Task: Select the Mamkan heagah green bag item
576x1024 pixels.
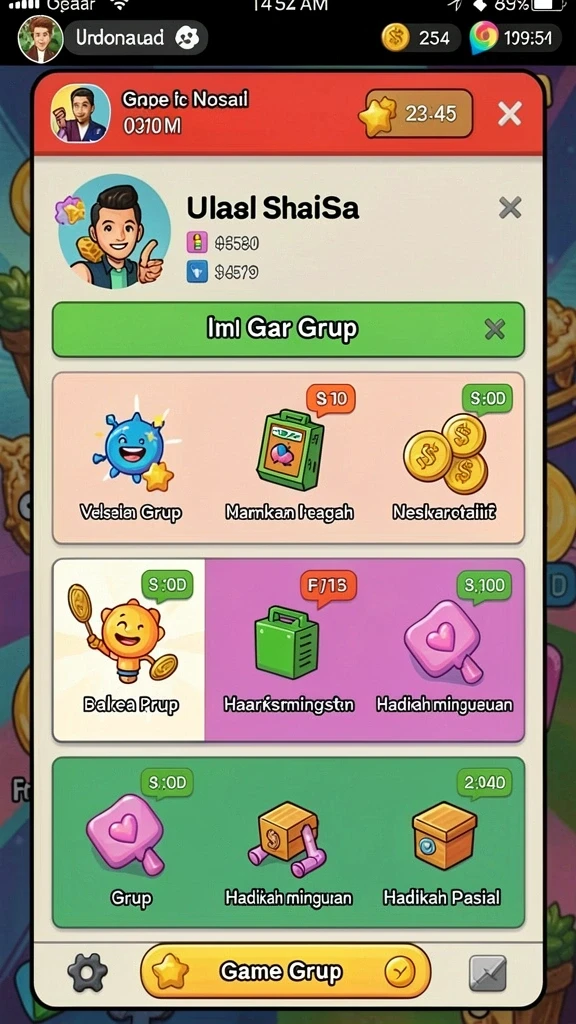Action: [x=289, y=458]
